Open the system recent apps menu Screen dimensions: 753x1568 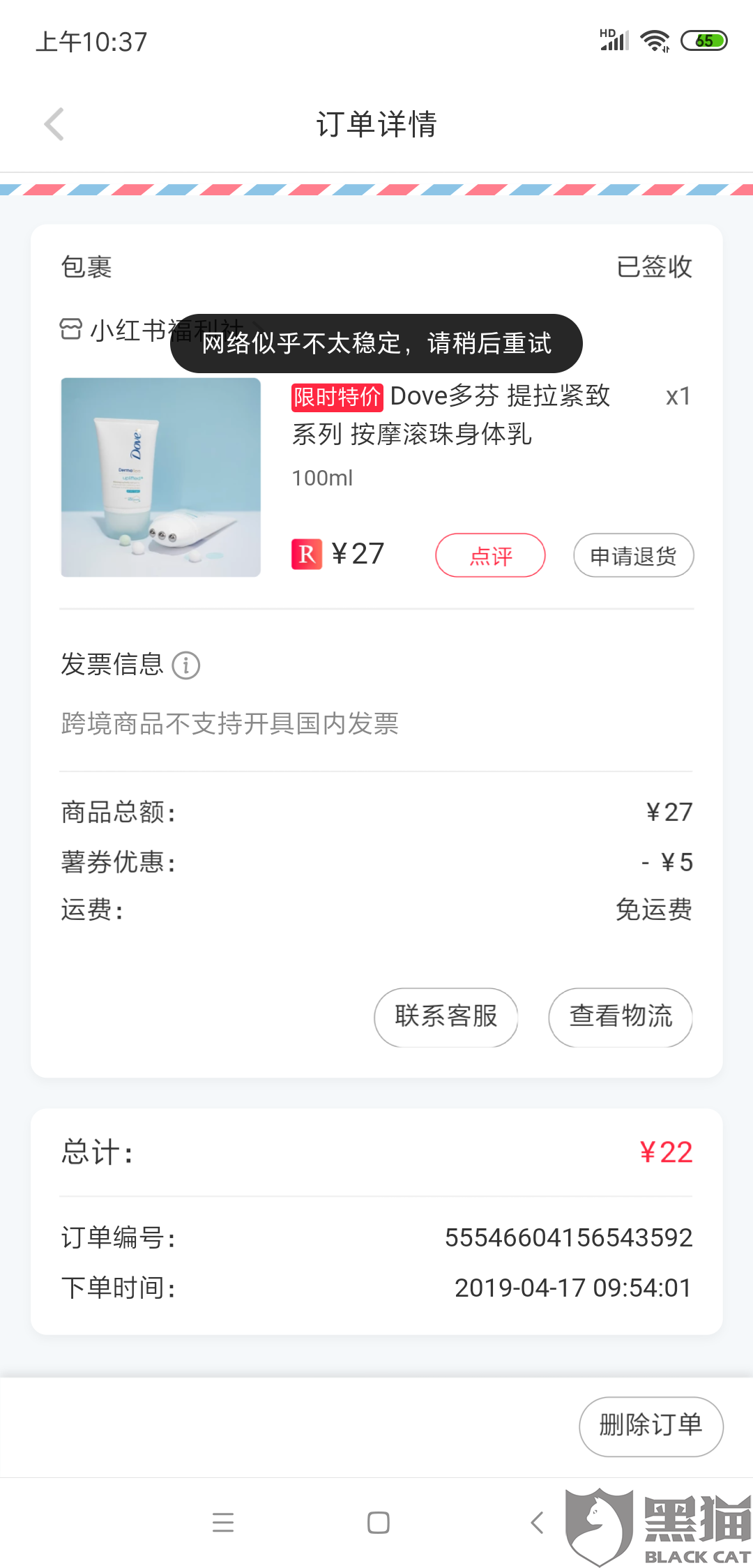point(223,1522)
